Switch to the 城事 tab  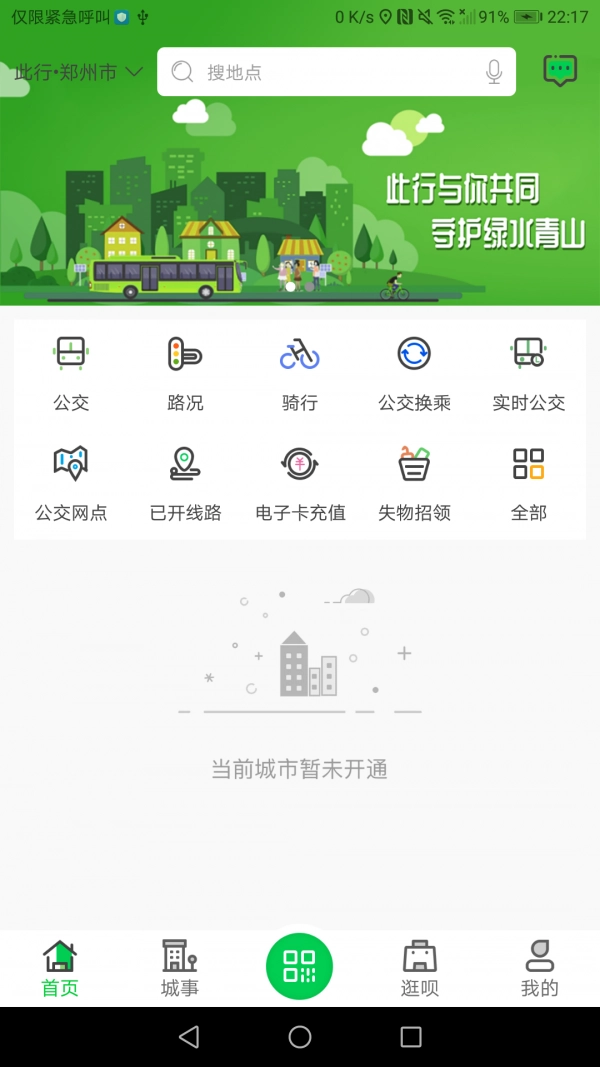pyautogui.click(x=180, y=969)
